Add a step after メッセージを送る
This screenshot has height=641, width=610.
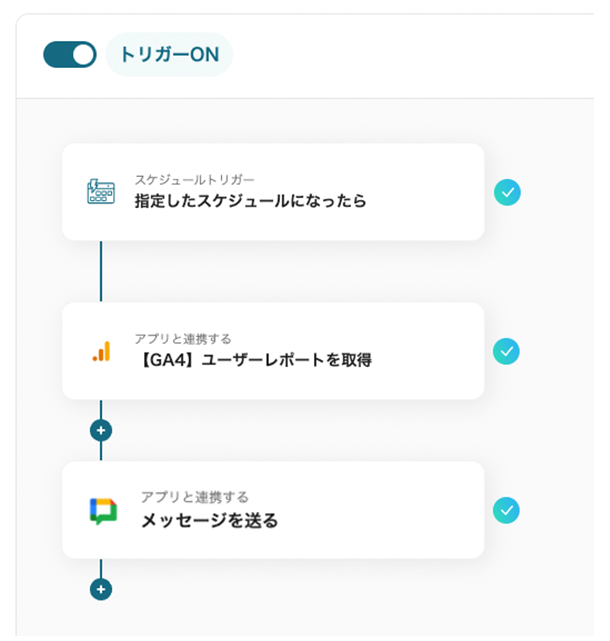(x=100, y=589)
